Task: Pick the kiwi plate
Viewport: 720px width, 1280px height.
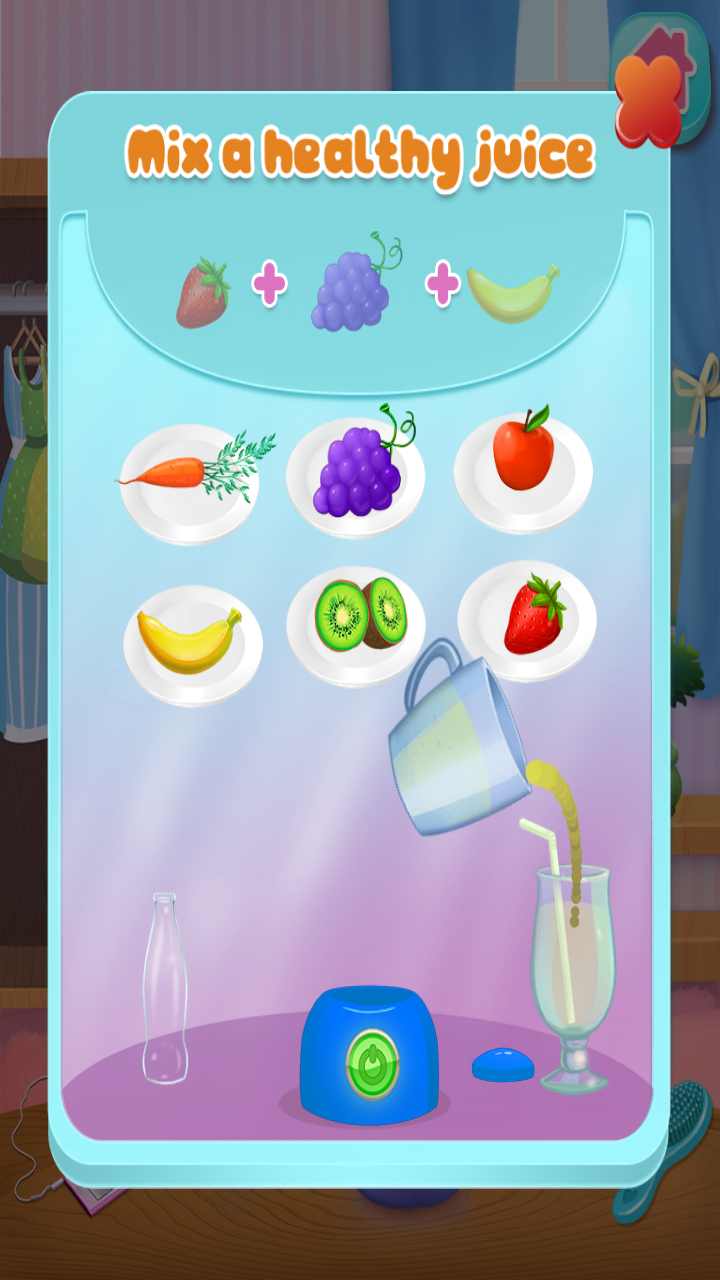Action: (x=358, y=624)
